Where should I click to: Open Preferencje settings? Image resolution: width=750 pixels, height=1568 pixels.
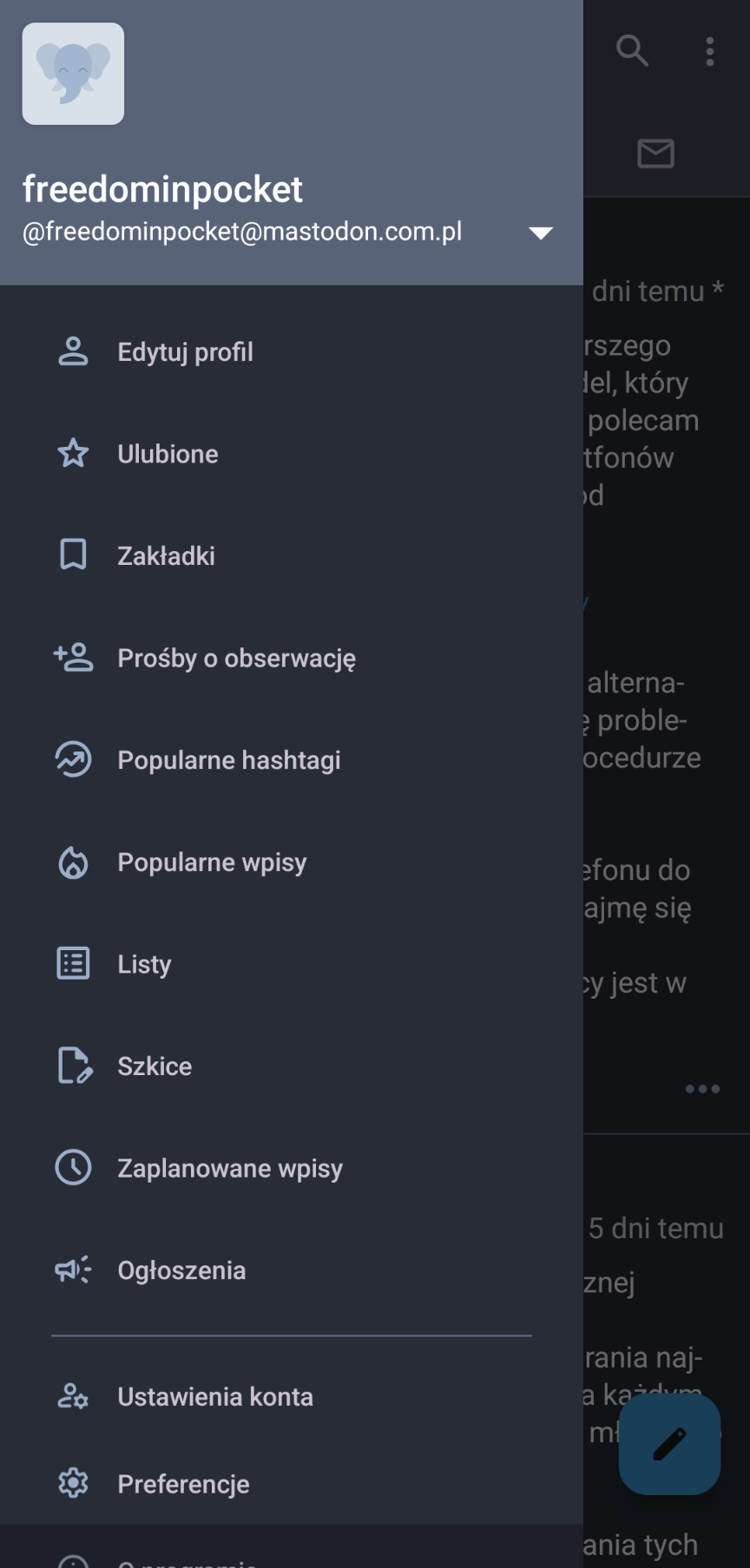coord(183,1484)
